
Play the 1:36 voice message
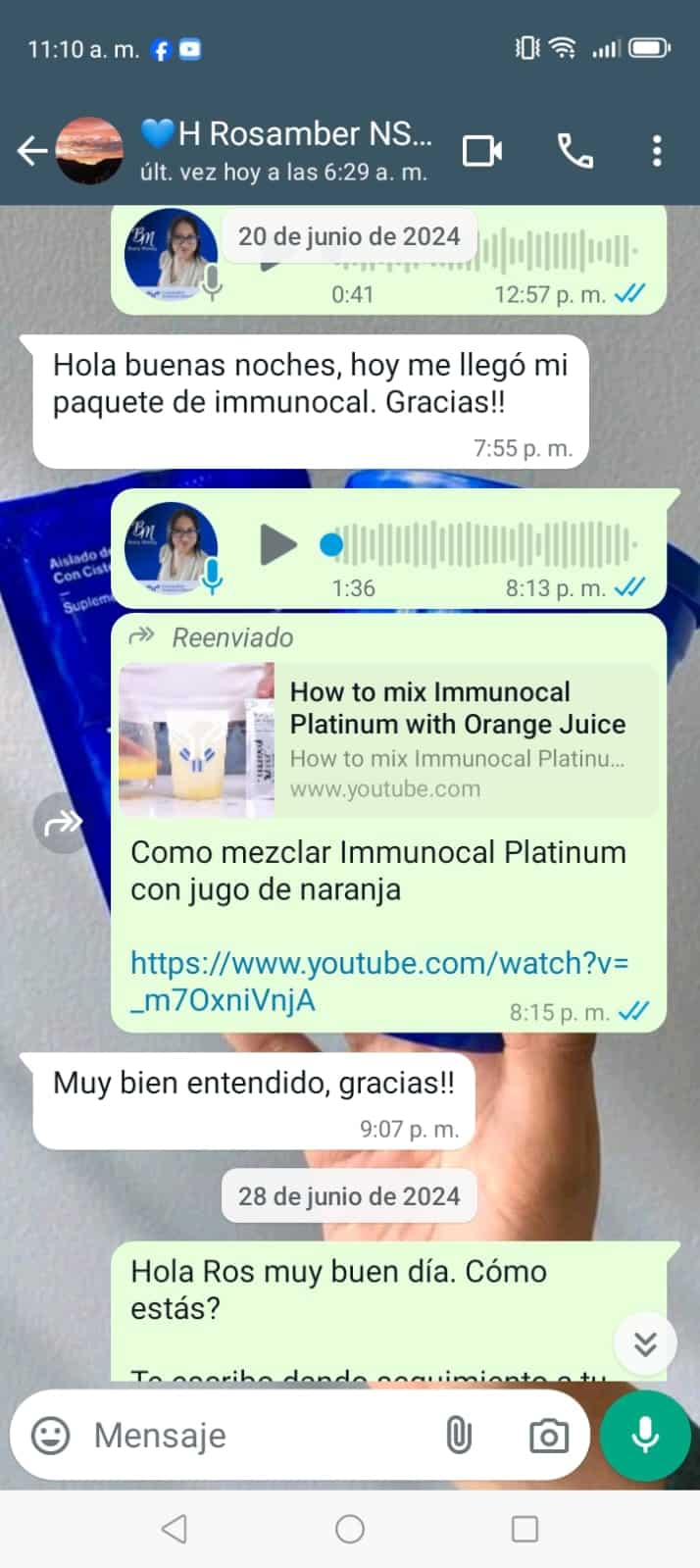[x=277, y=544]
